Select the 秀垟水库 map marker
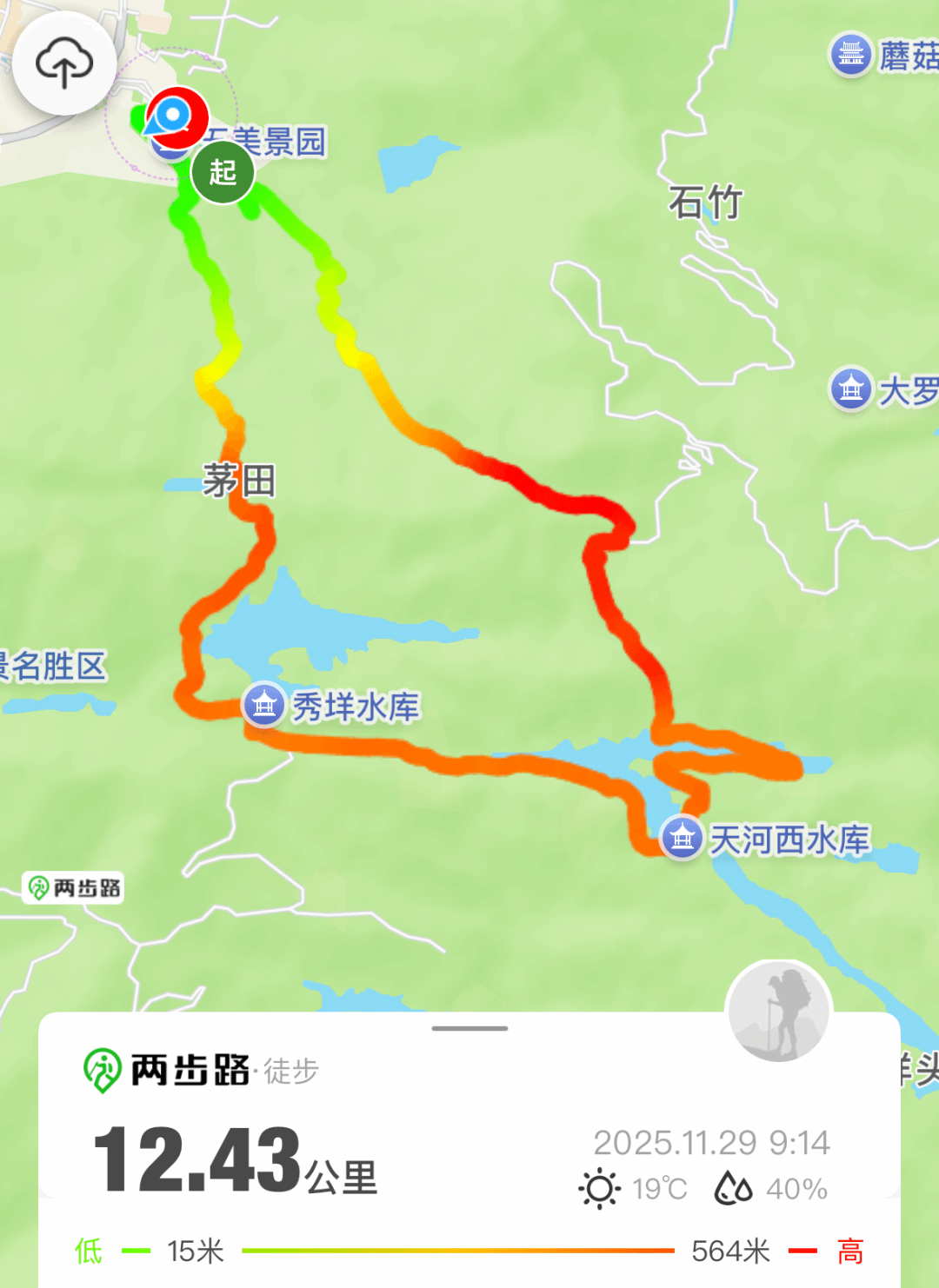The height and width of the screenshot is (1288, 939). (x=263, y=704)
